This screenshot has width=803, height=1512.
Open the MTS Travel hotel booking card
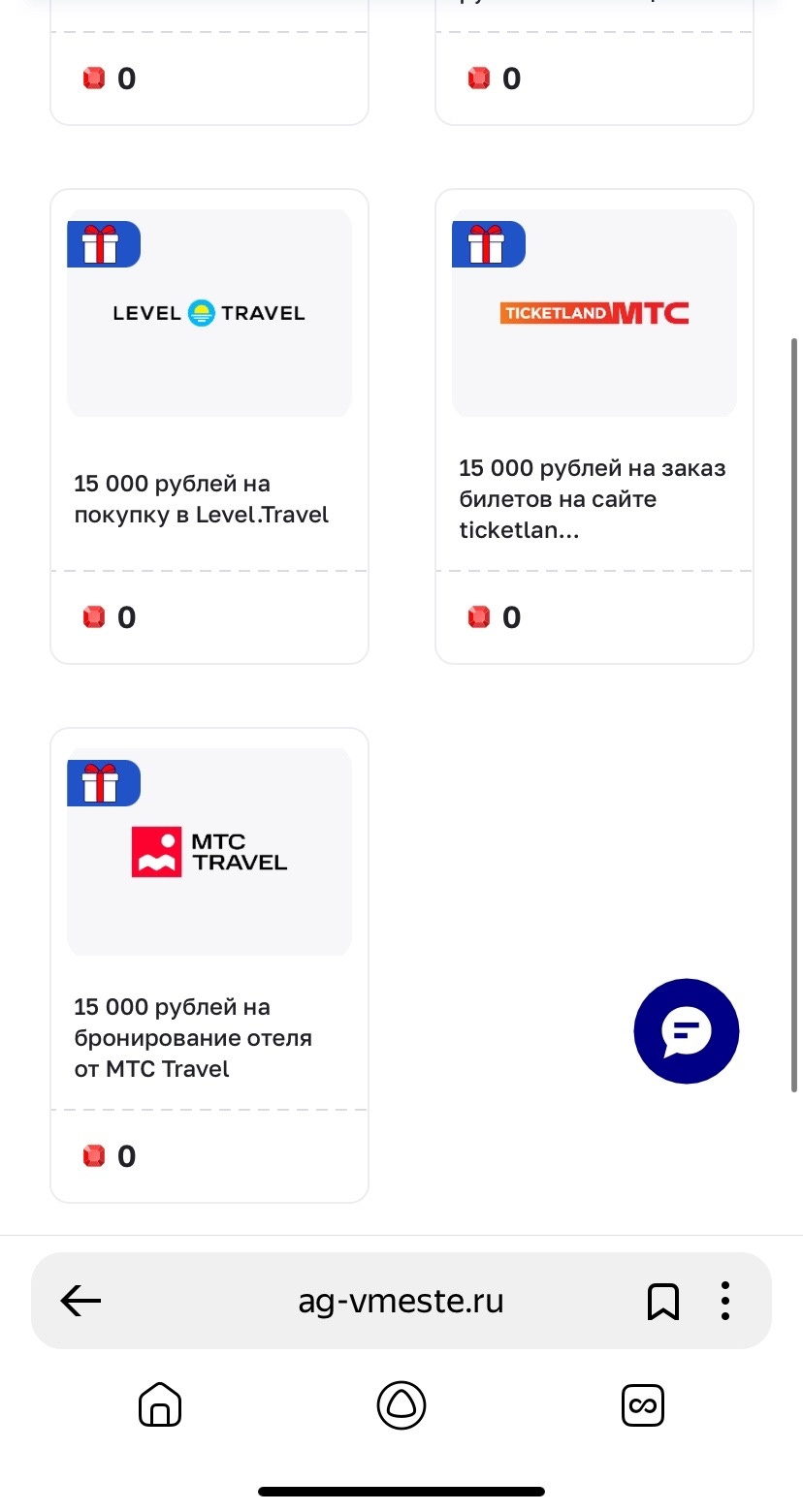pos(209,965)
